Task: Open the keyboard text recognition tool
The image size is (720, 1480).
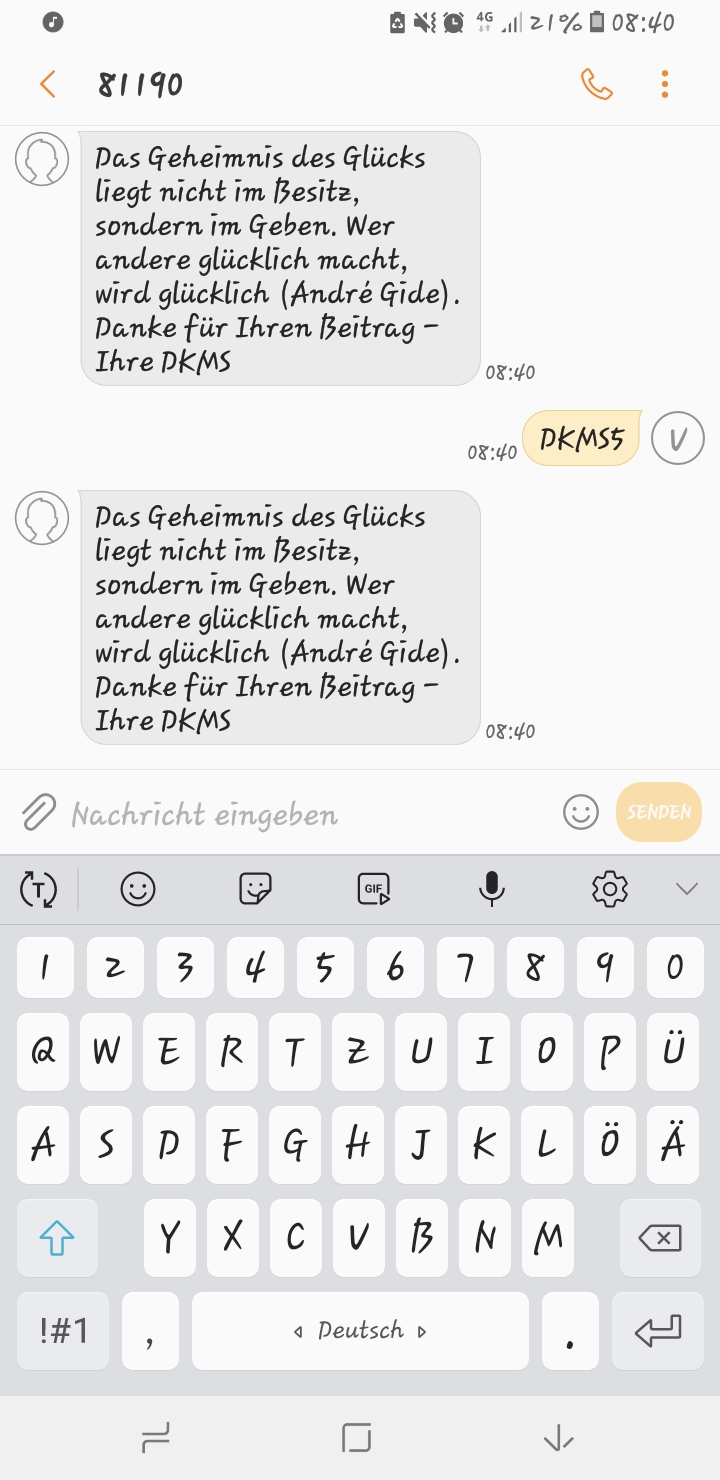Action: click(39, 888)
